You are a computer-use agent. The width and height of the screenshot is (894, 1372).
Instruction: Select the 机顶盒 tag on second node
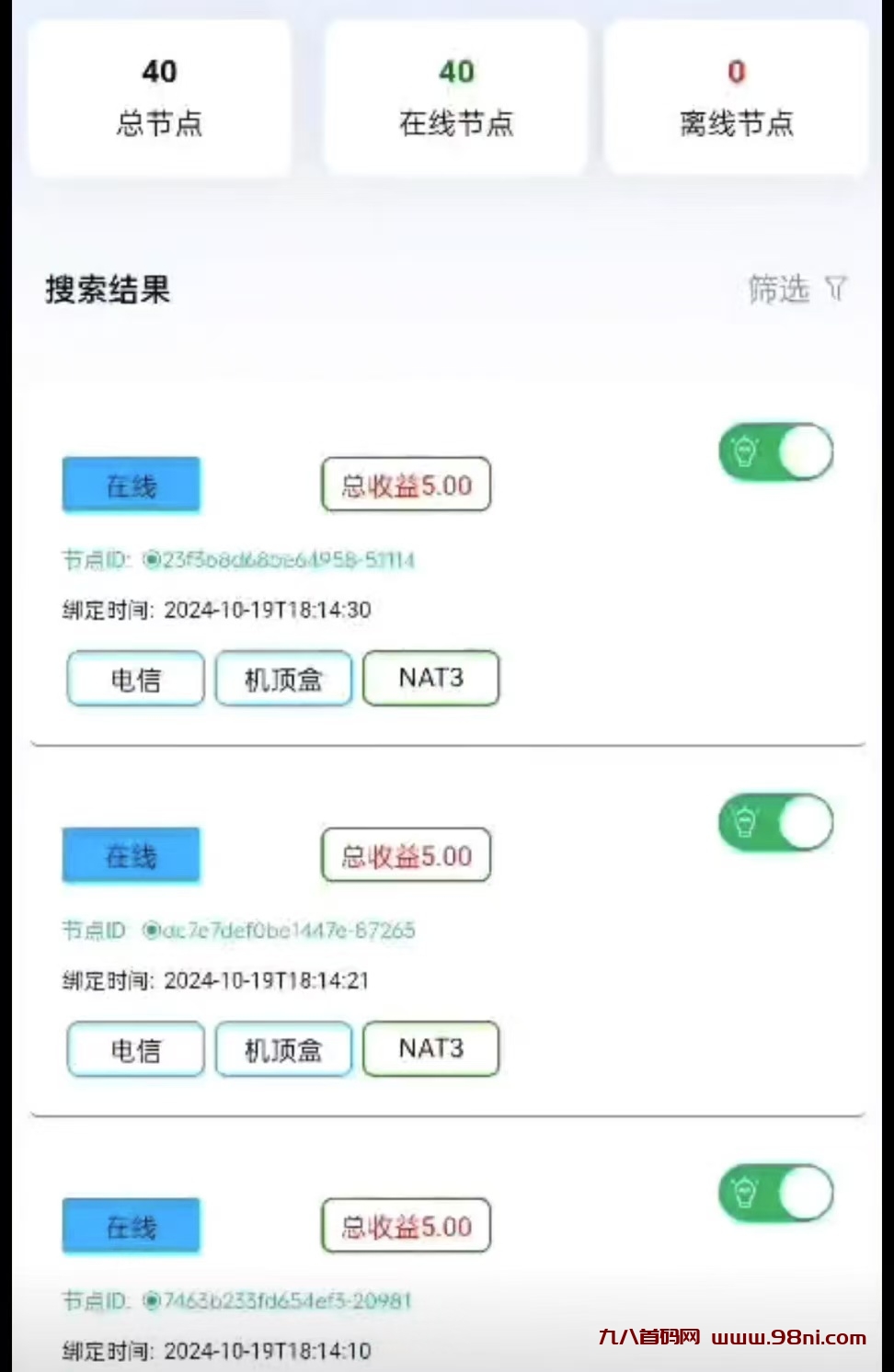point(282,1049)
